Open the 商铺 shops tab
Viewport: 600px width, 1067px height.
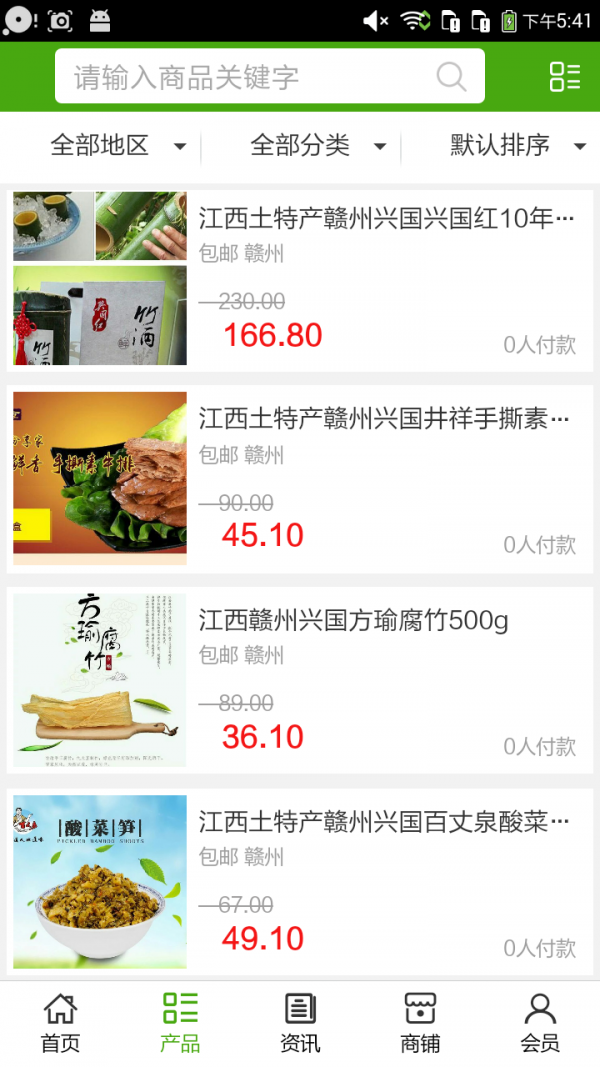coord(420,1023)
